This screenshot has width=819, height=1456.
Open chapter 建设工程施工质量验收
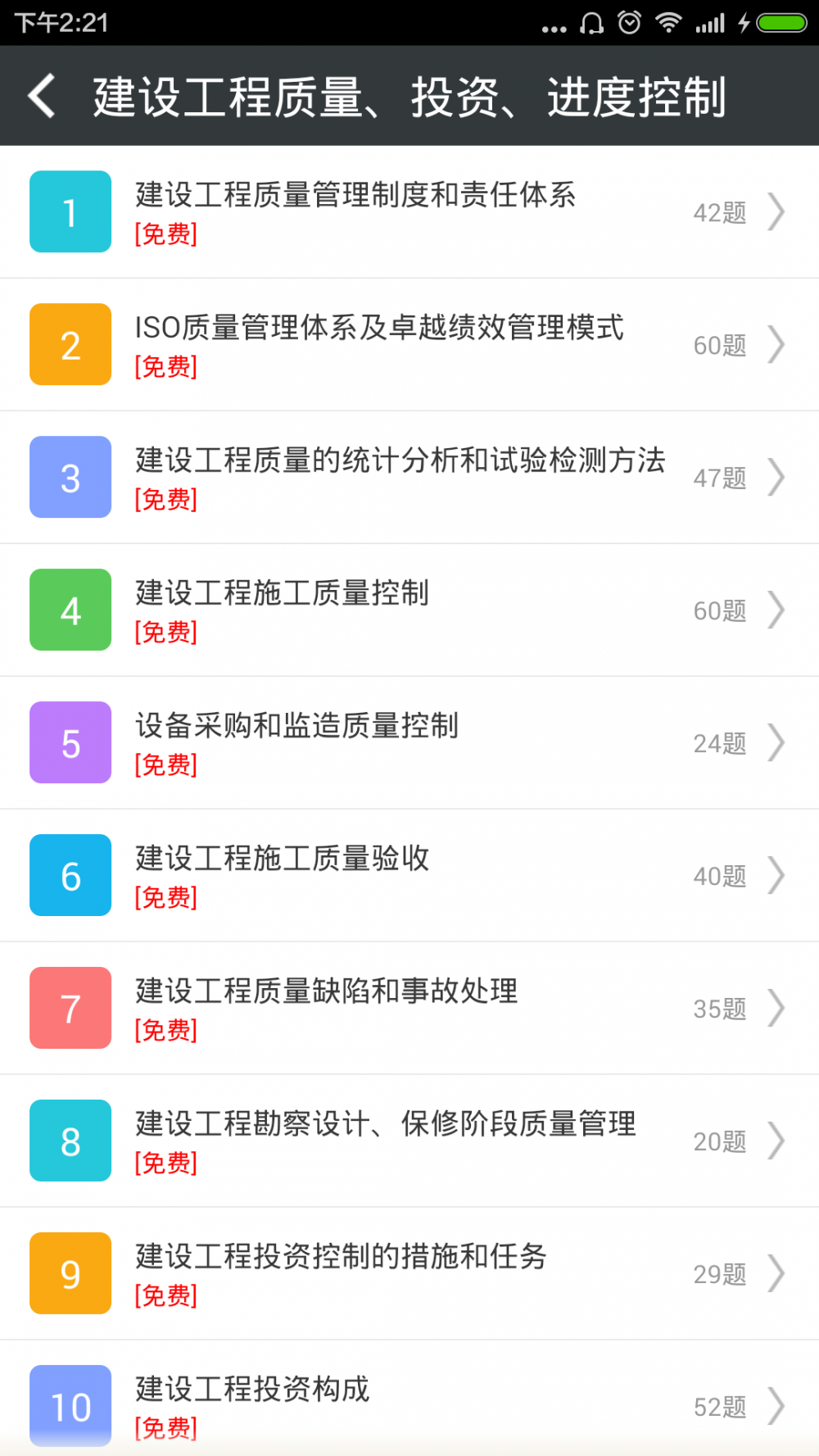[282, 860]
